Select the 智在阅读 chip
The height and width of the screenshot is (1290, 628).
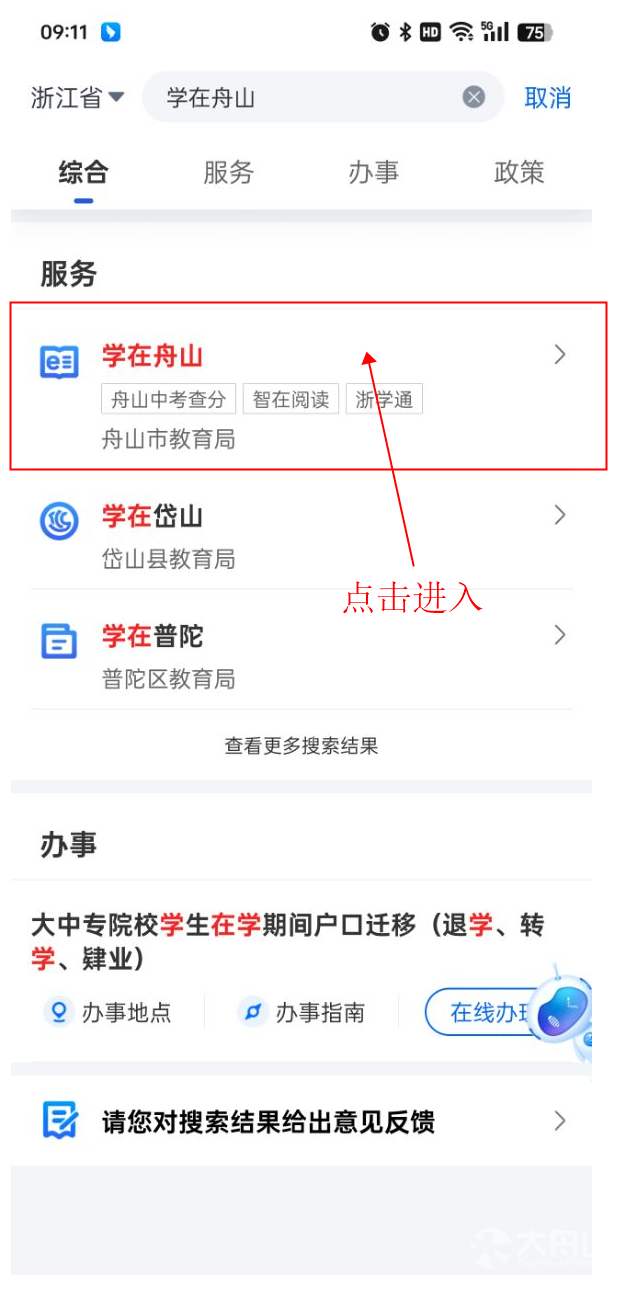pyautogui.click(x=291, y=400)
